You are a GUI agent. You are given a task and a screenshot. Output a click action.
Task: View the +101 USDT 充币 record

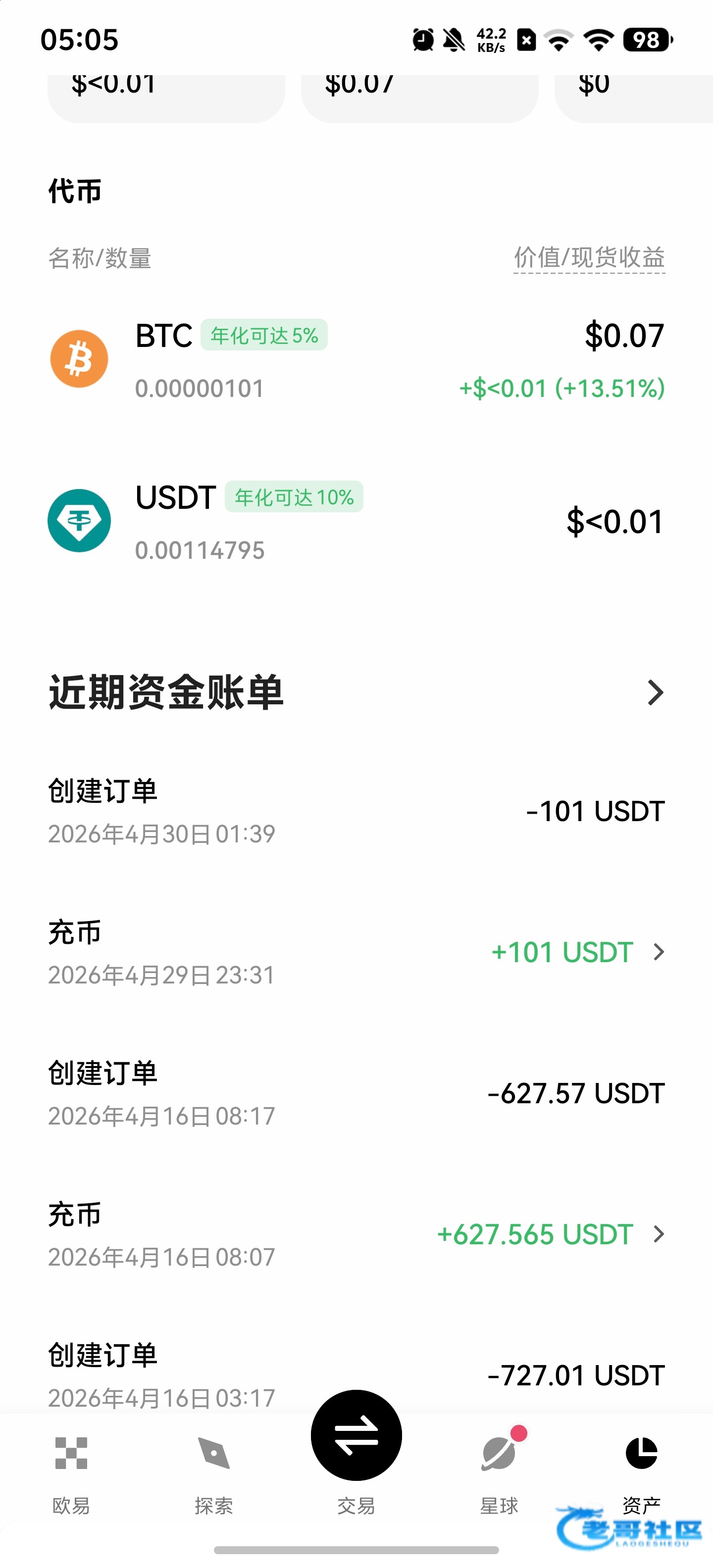[x=356, y=953]
